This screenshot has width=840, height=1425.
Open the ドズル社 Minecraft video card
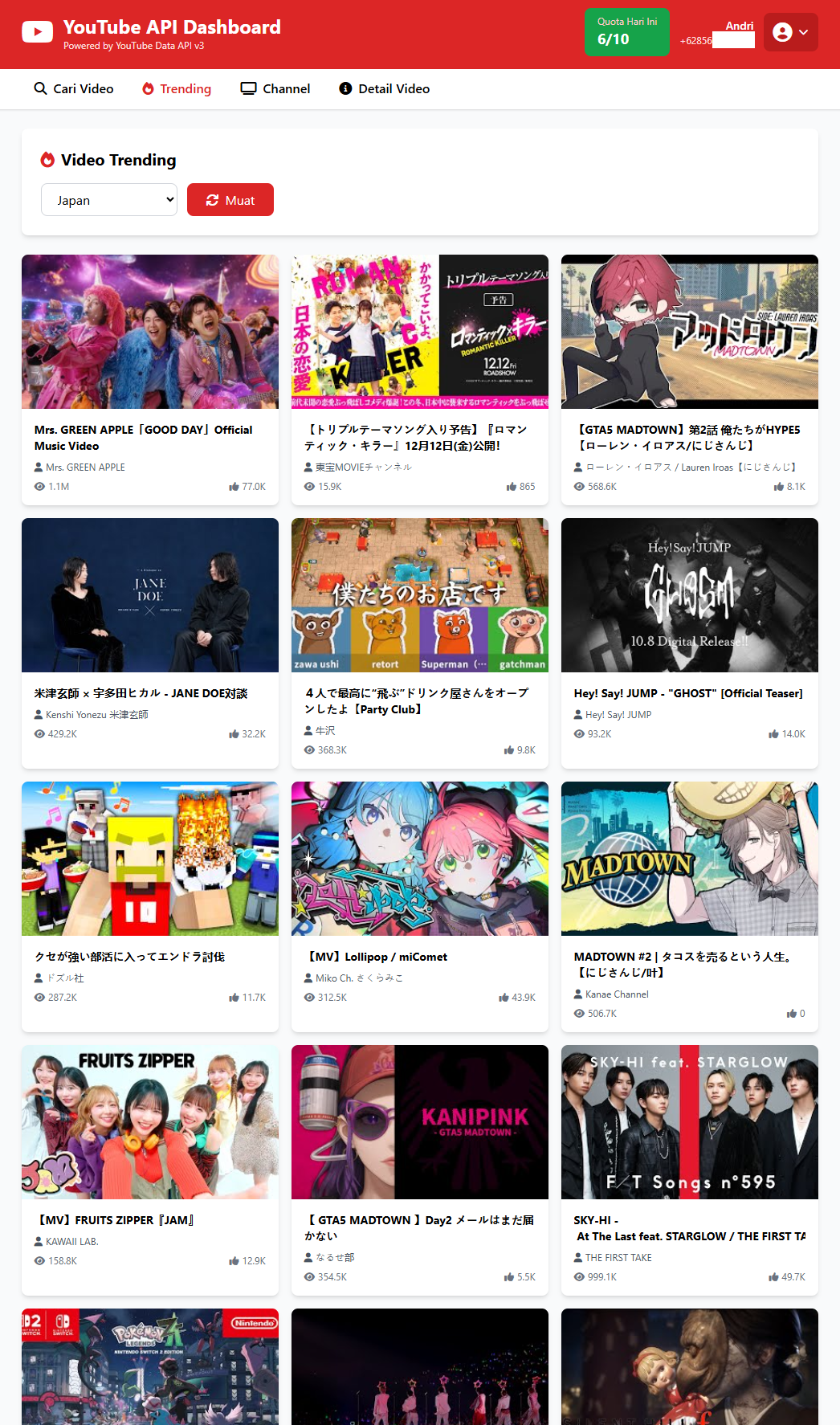pyautogui.click(x=150, y=859)
